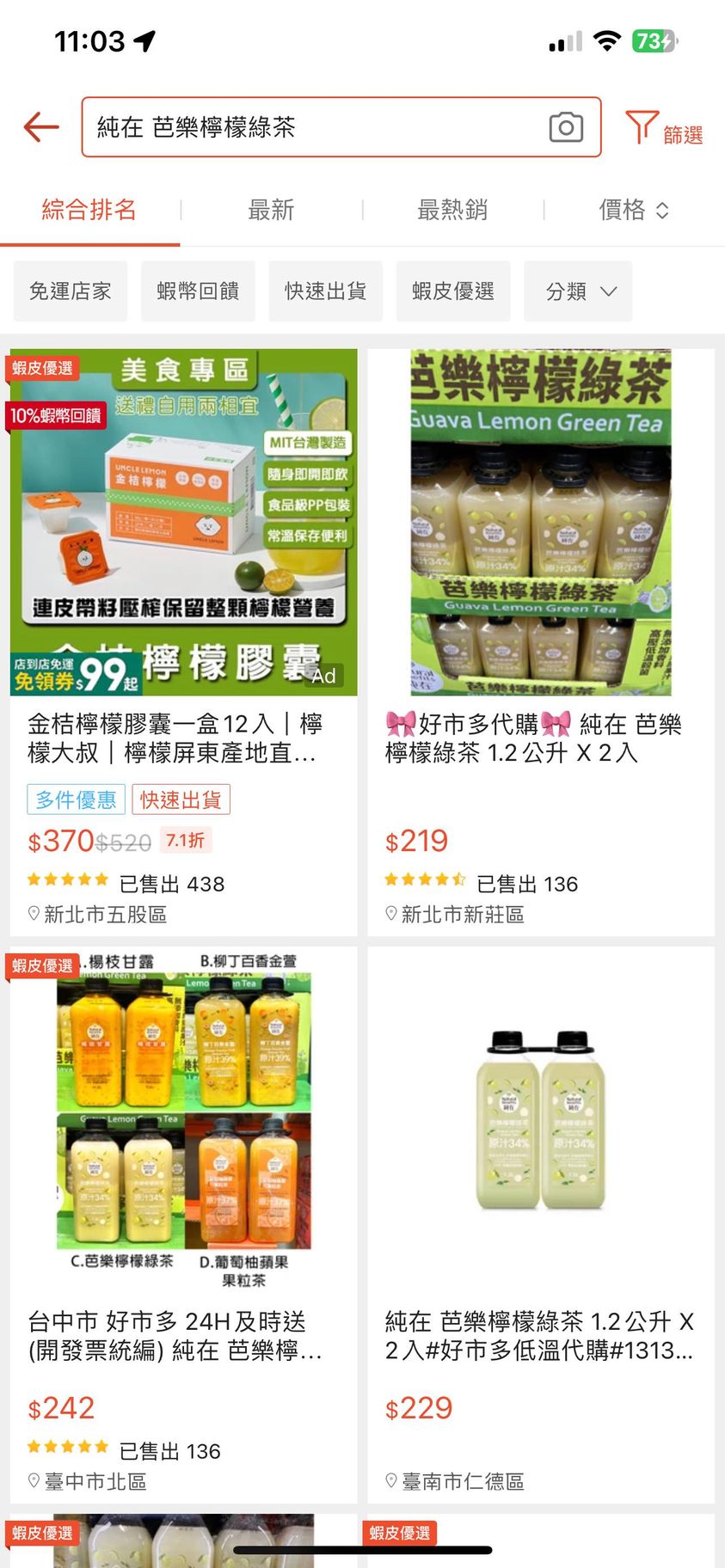This screenshot has width=725, height=1568.
Task: Tap the search field with 純在 芭樂檸檬綠茶
Action: [x=310, y=127]
